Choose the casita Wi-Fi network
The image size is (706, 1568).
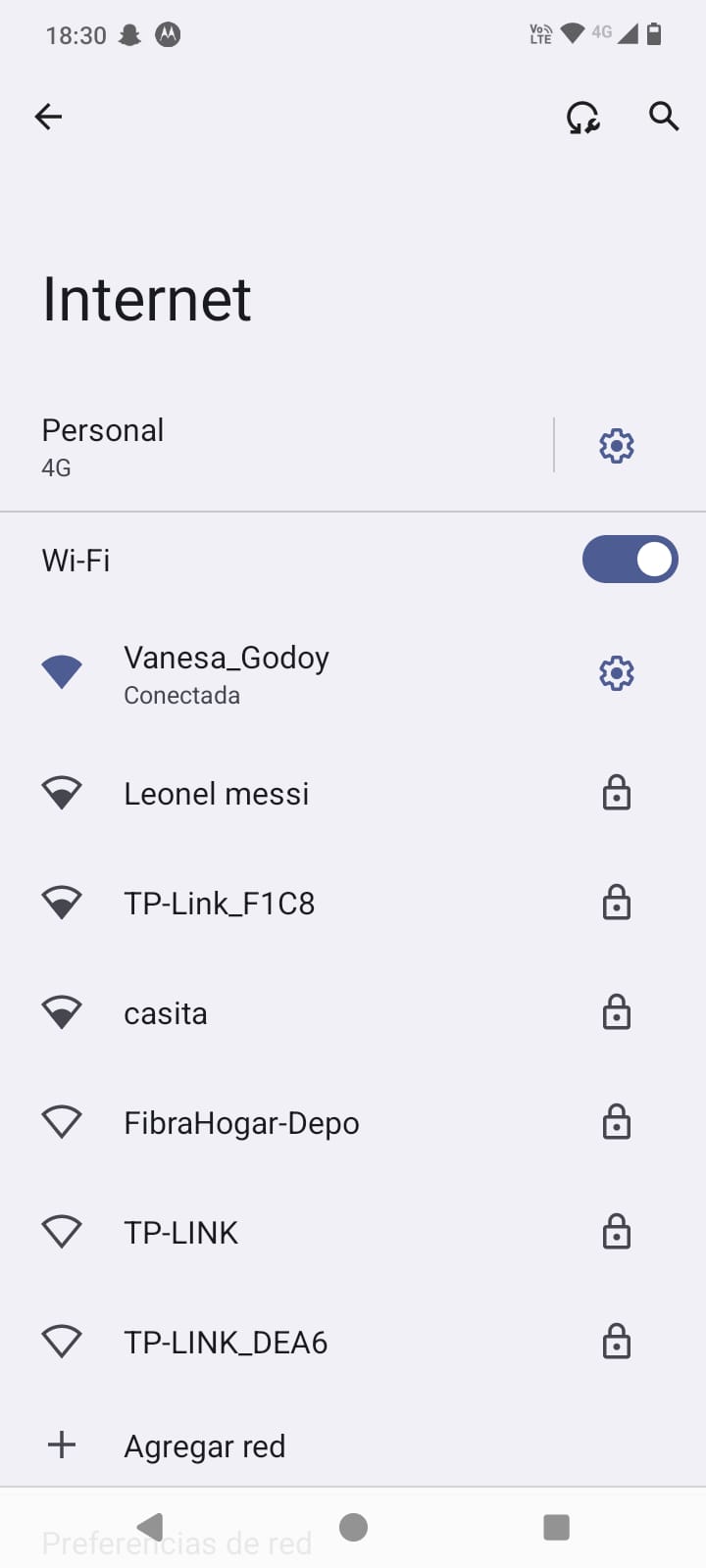click(x=294, y=1013)
